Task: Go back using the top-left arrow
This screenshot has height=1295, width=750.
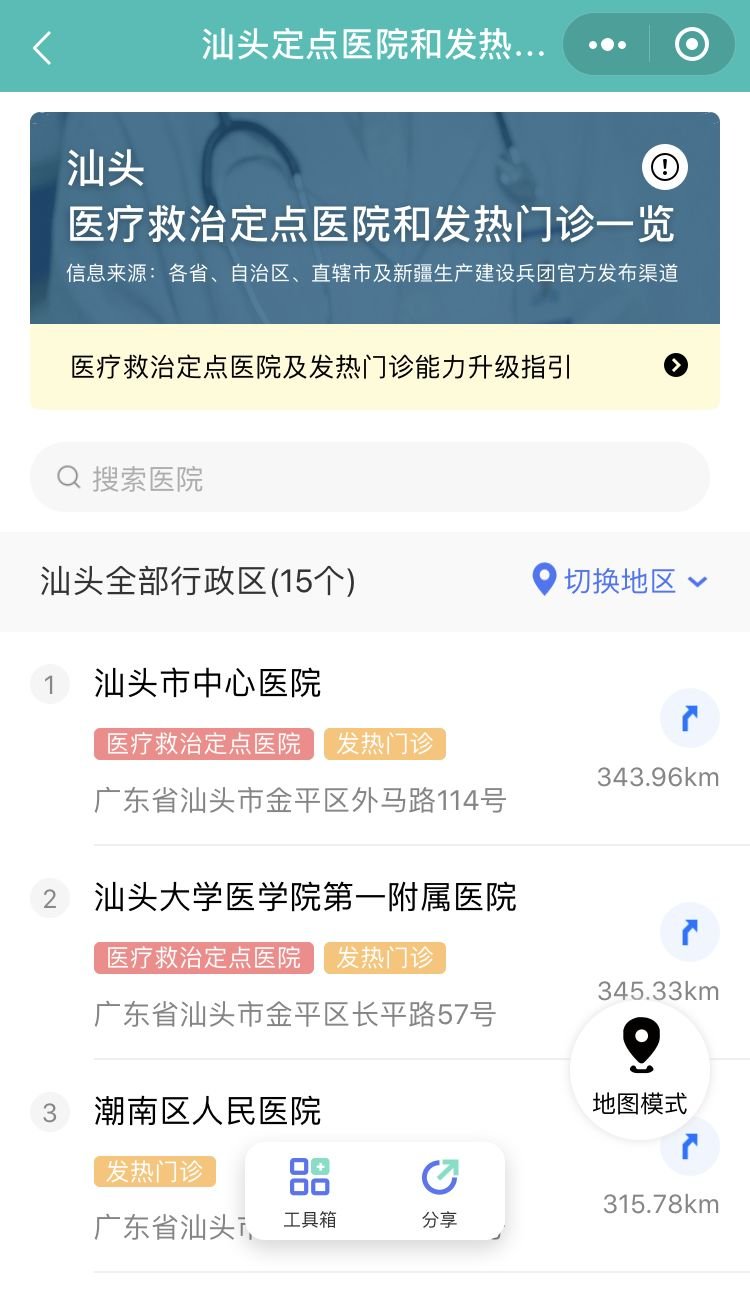Action: coord(42,47)
